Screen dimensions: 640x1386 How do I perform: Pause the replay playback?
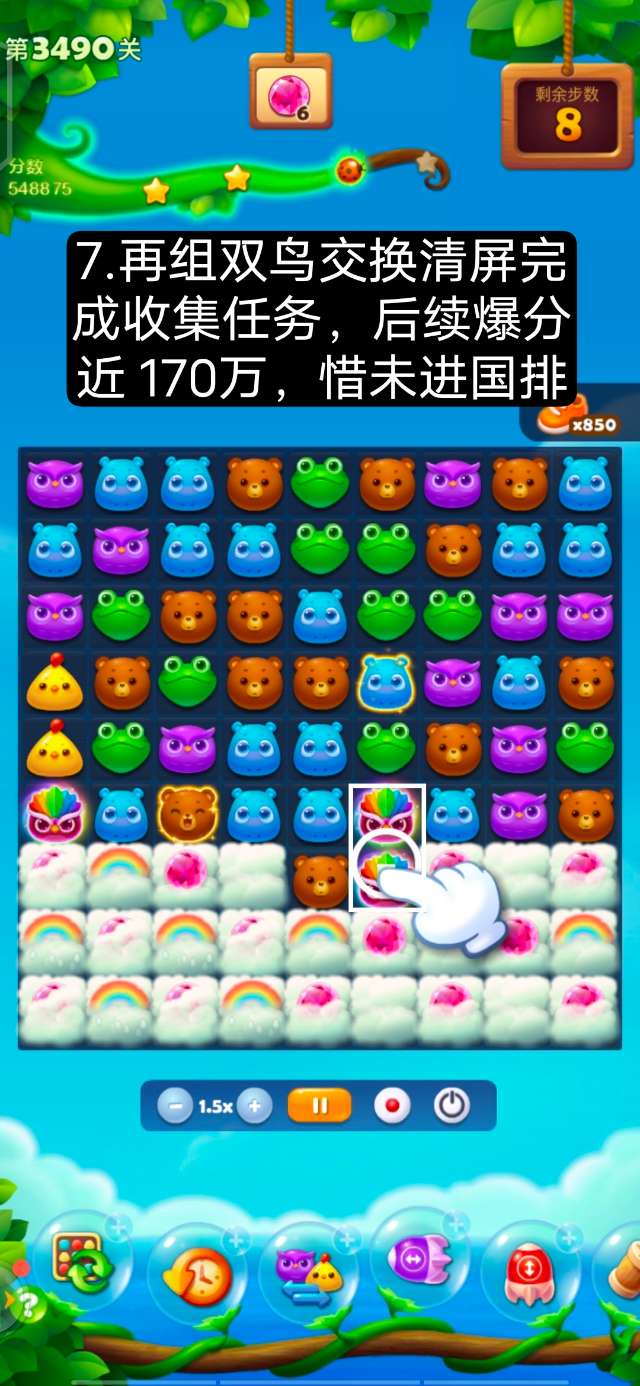click(320, 1106)
